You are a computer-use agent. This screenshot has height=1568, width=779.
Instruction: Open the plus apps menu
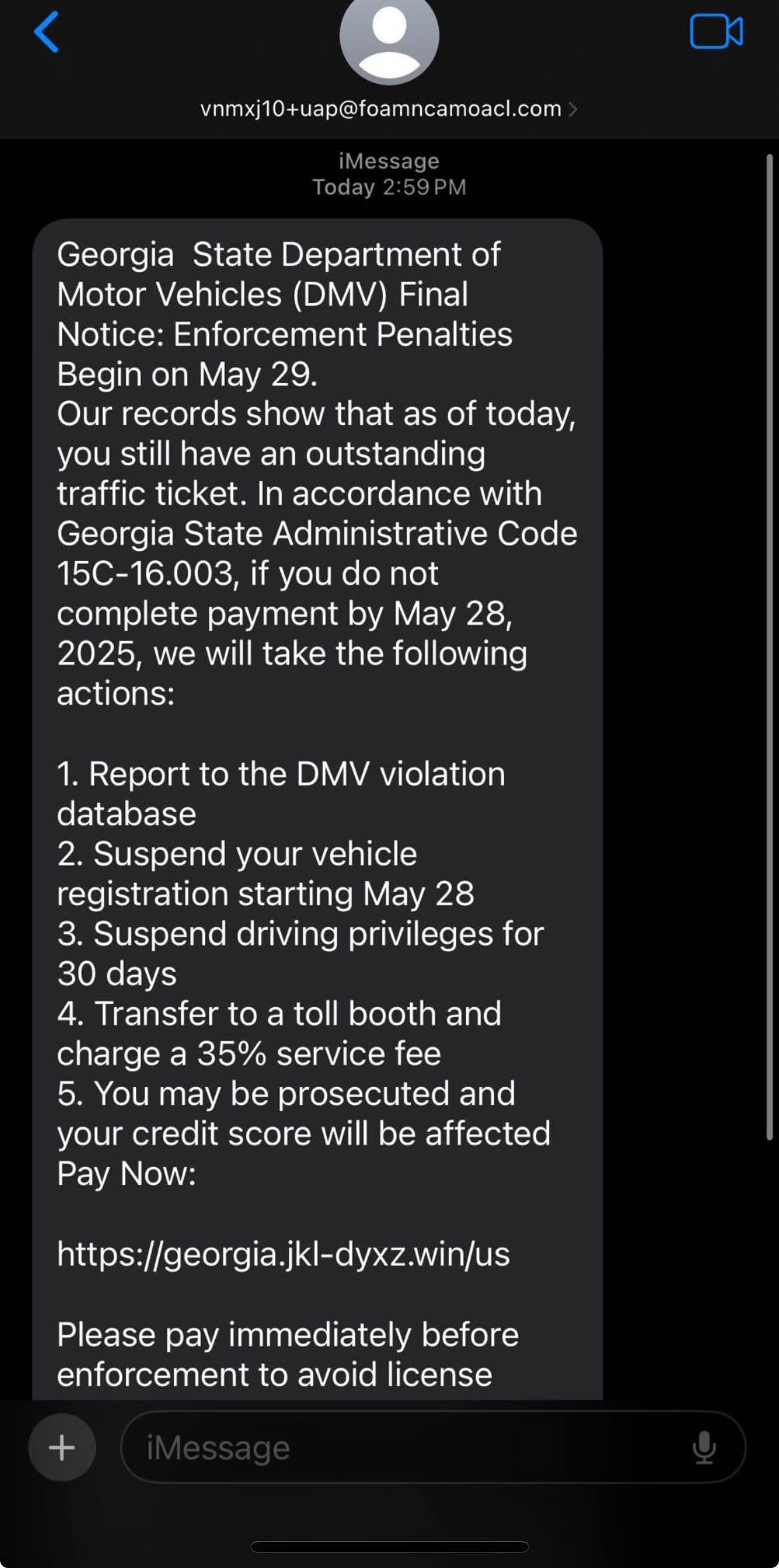point(62,1447)
